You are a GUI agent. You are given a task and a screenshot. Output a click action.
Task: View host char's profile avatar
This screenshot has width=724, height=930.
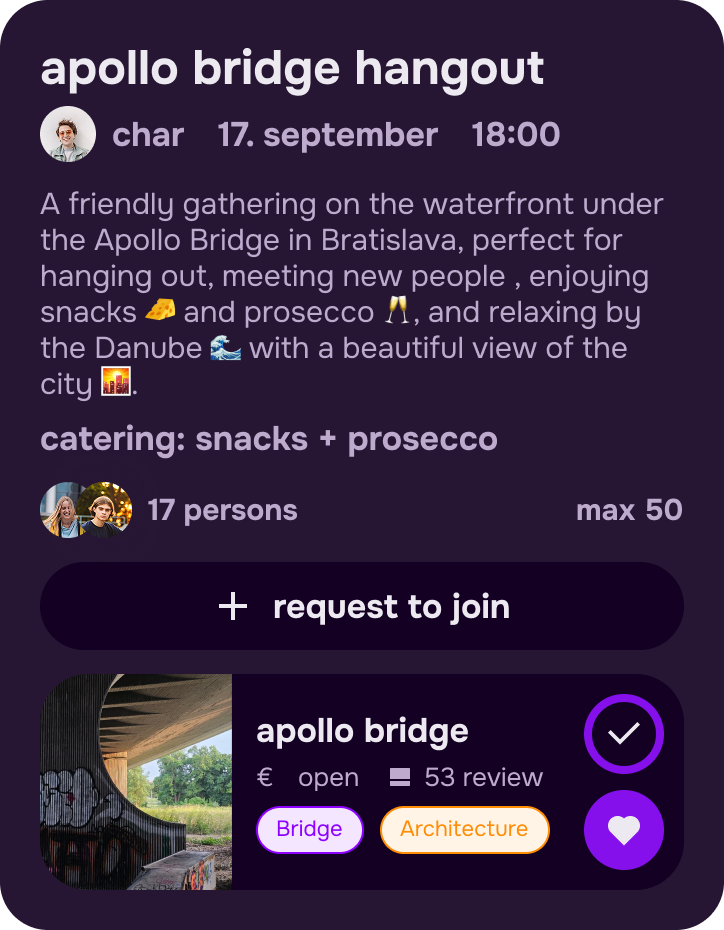point(68,135)
